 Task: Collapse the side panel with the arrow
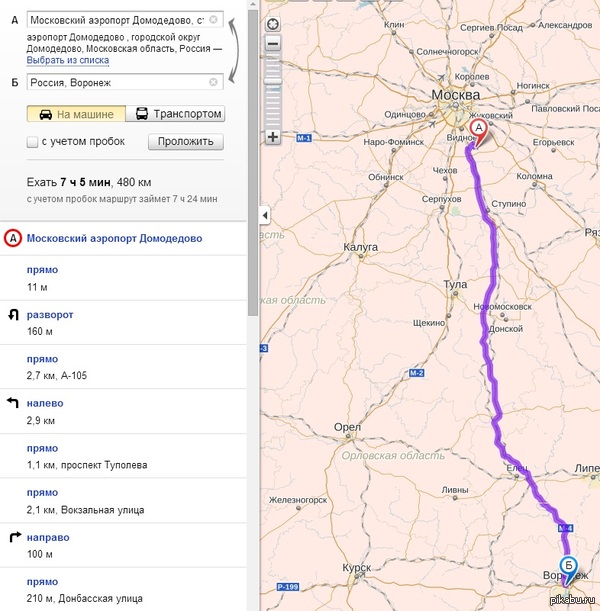265,215
